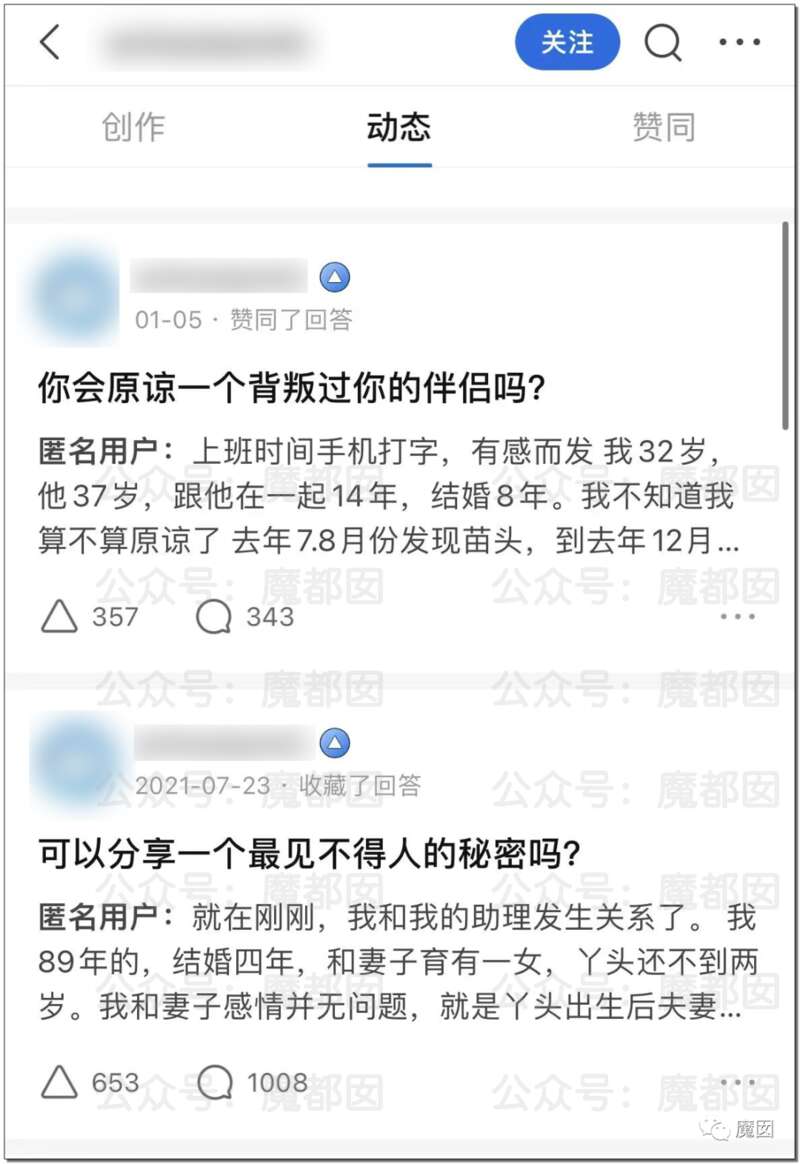Open the top-right overflow menu
Image resolution: width=800 pixels, height=1164 pixels.
[740, 43]
